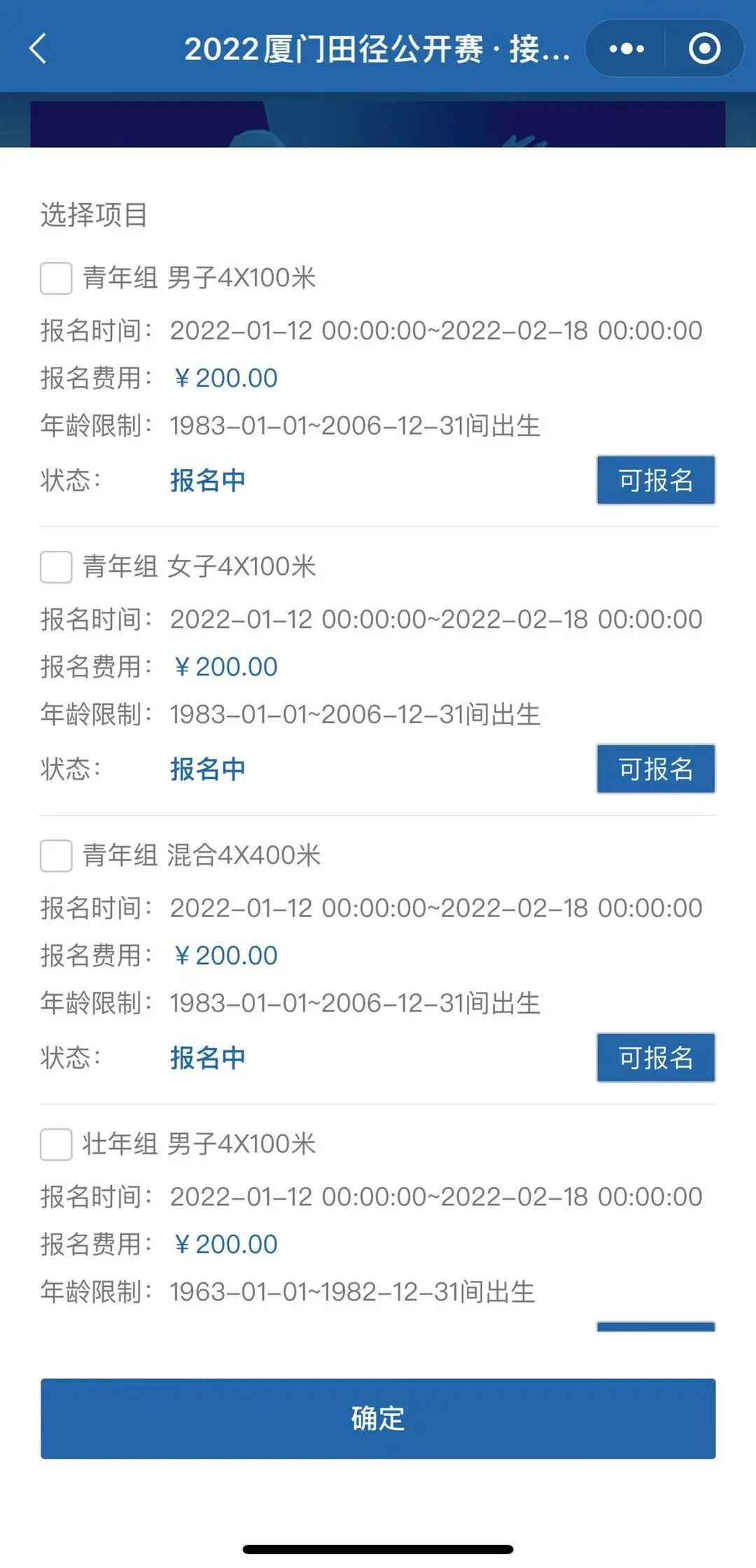Select the 青年组 女子4X100米 checkbox

[x=56, y=566]
